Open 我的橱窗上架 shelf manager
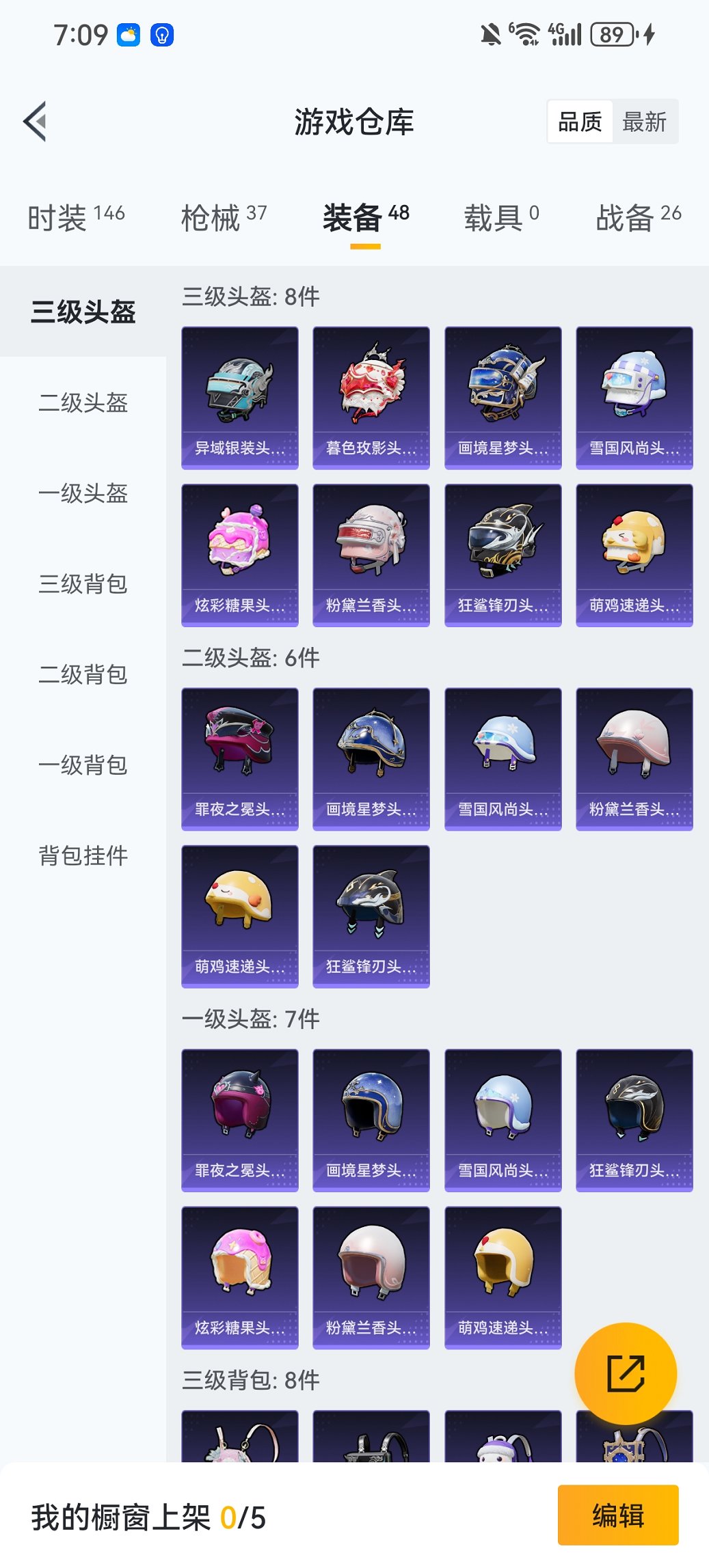709x1568 pixels. (148, 1515)
